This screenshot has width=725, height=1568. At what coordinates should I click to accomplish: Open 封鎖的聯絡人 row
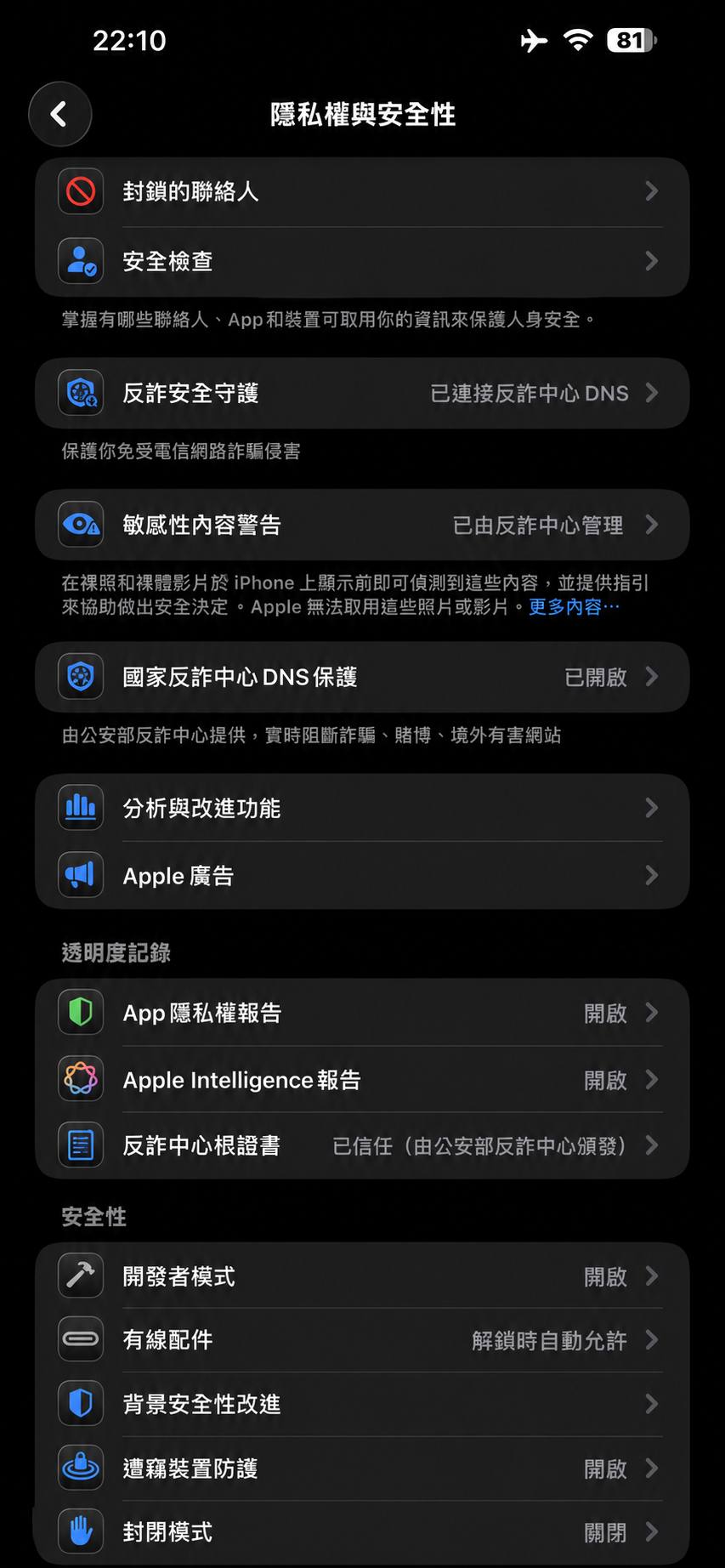(x=362, y=191)
